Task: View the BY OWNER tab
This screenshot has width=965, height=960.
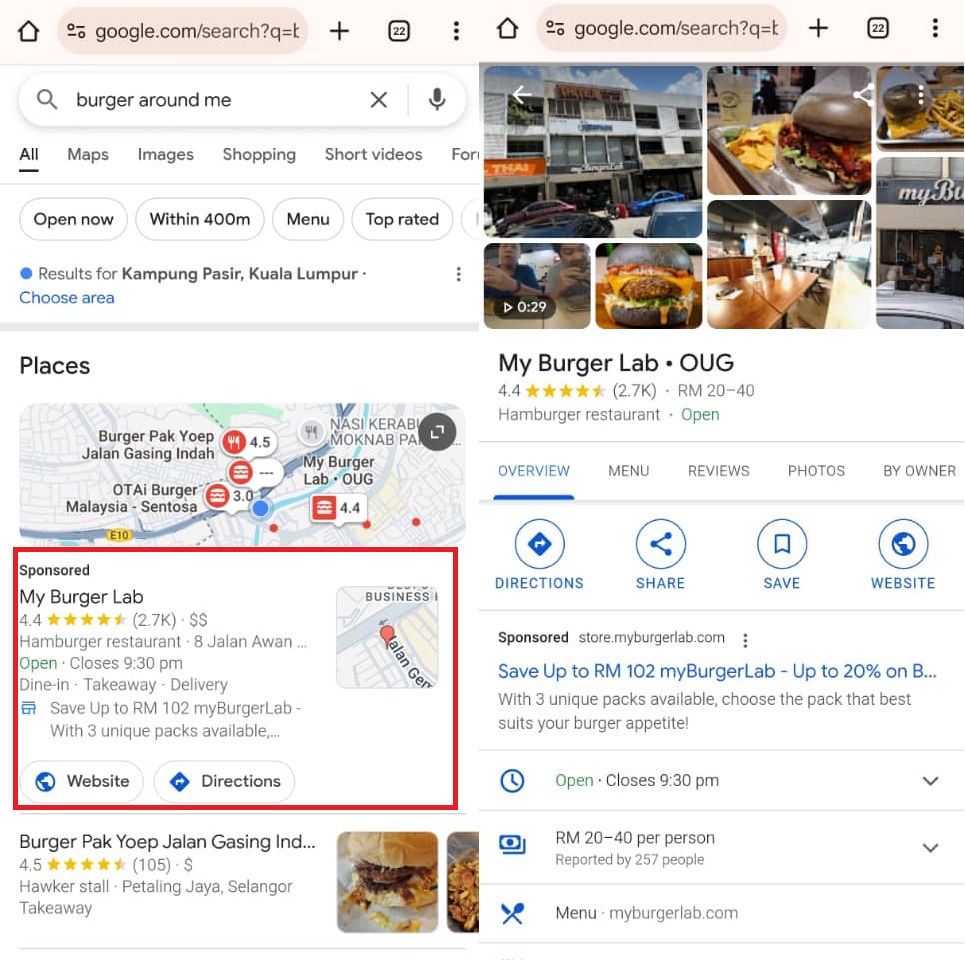Action: [918, 470]
